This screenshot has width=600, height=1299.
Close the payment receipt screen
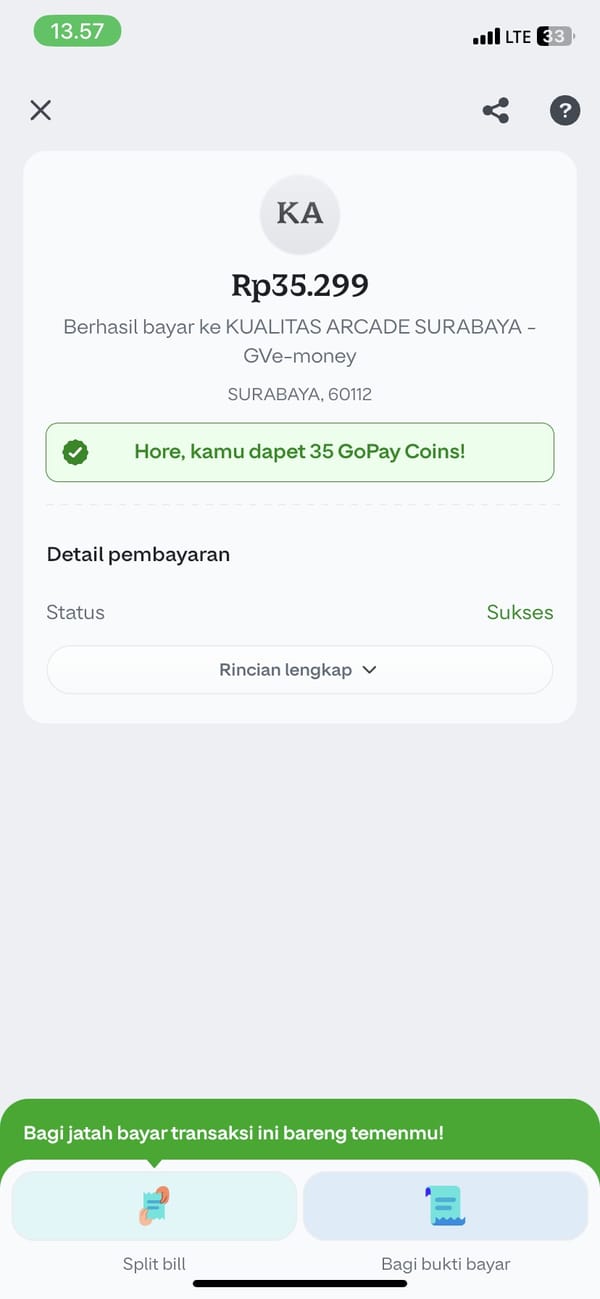[40, 110]
